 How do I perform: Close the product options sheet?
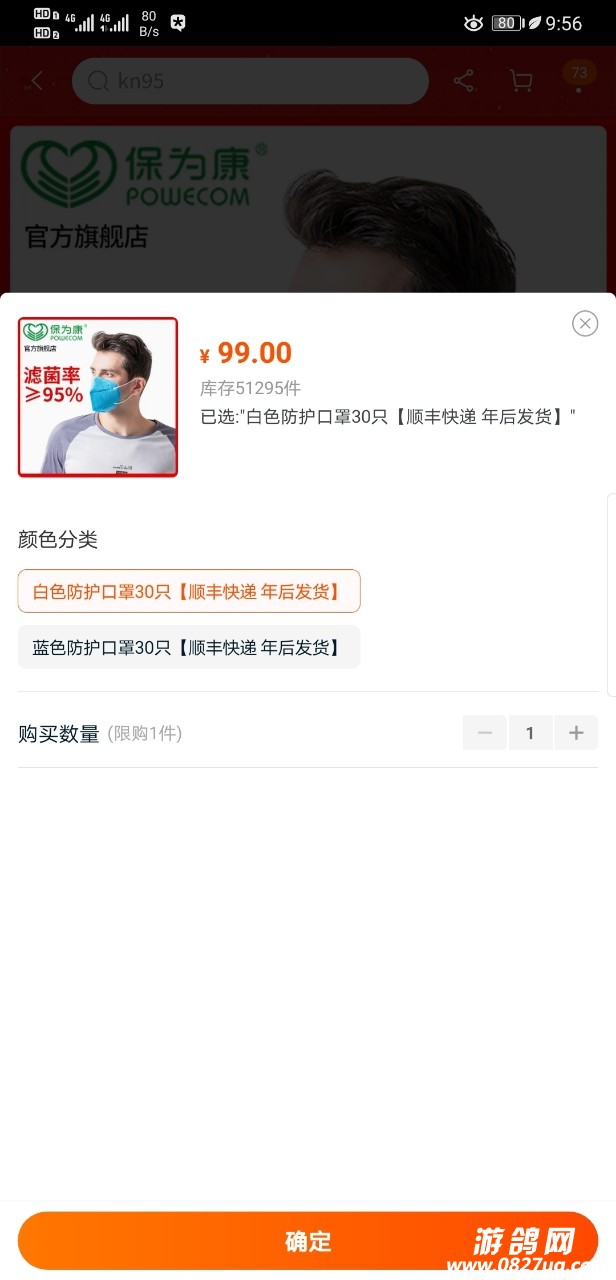pyautogui.click(x=585, y=323)
